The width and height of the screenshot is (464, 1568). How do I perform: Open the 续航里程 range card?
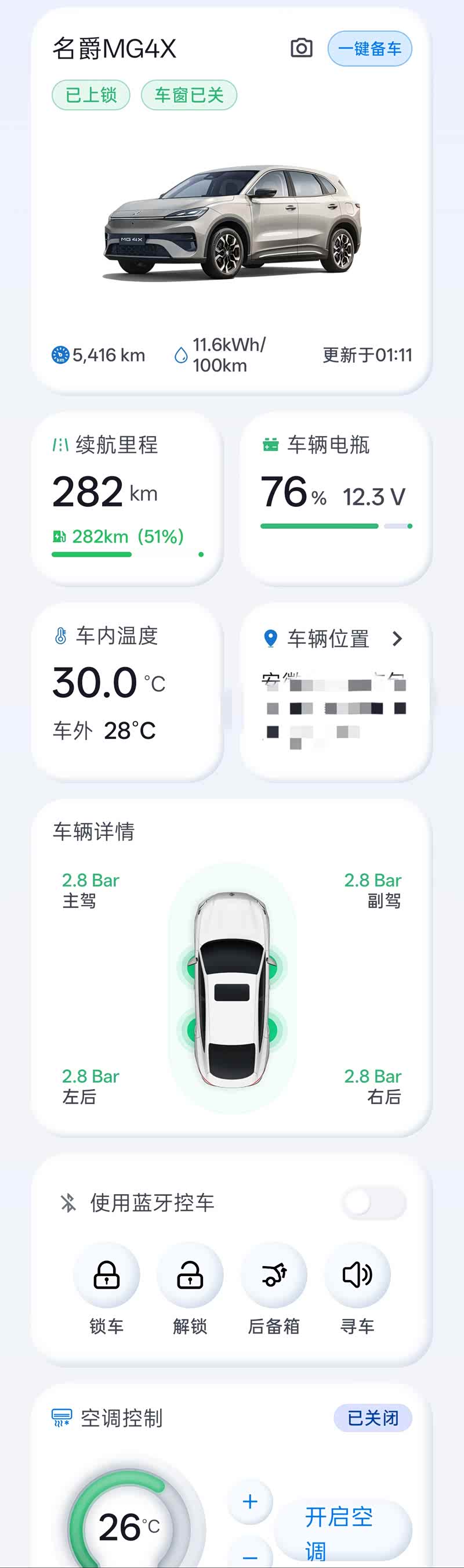(x=127, y=499)
